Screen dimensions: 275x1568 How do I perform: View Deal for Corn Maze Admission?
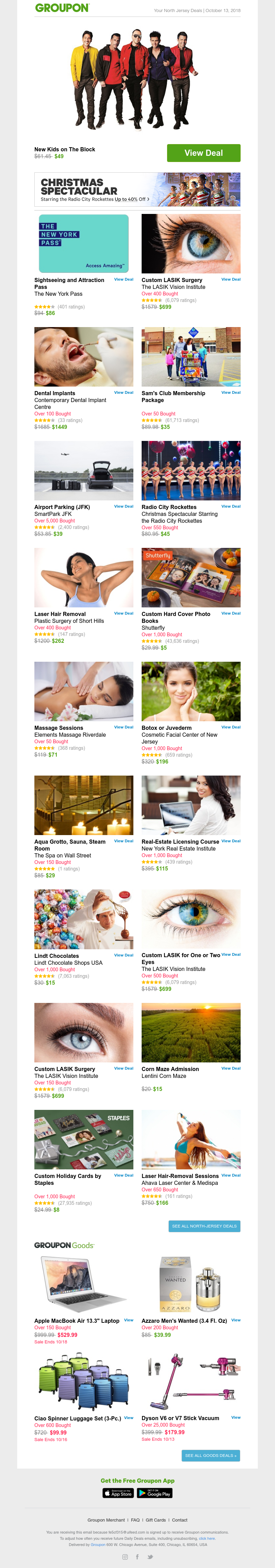click(x=231, y=1068)
